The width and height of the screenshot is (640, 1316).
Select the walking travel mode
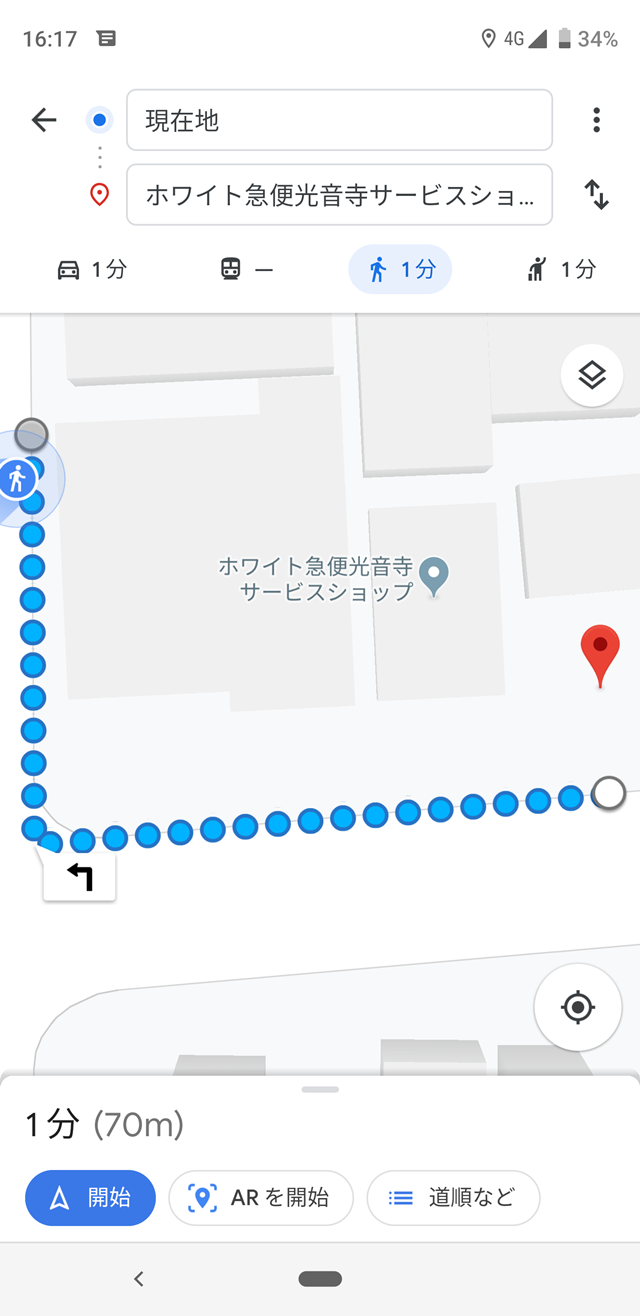pyautogui.click(x=400, y=269)
